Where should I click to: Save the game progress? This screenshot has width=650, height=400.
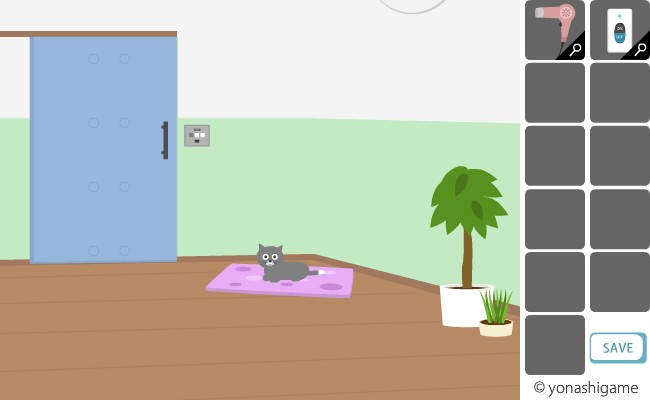pos(617,348)
